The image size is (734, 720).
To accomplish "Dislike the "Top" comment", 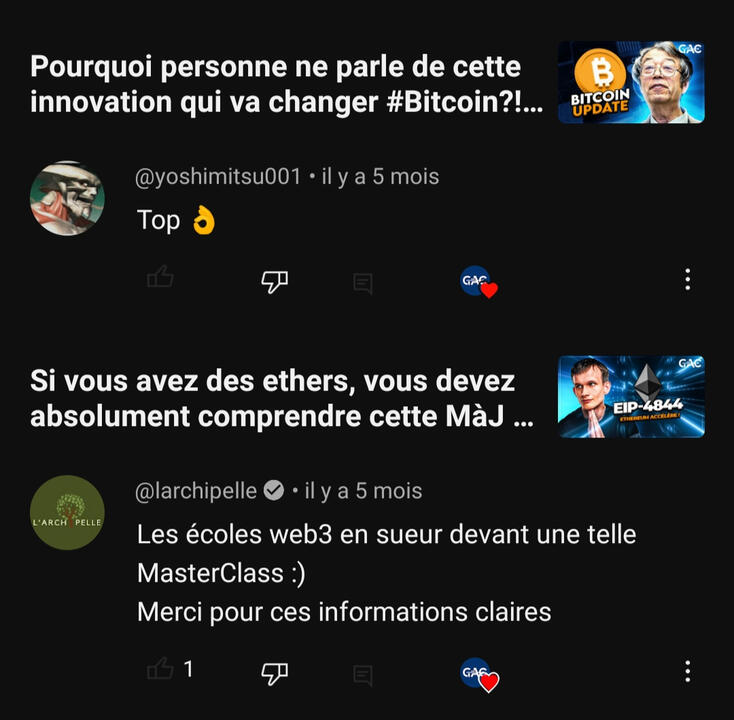I will pyautogui.click(x=274, y=281).
